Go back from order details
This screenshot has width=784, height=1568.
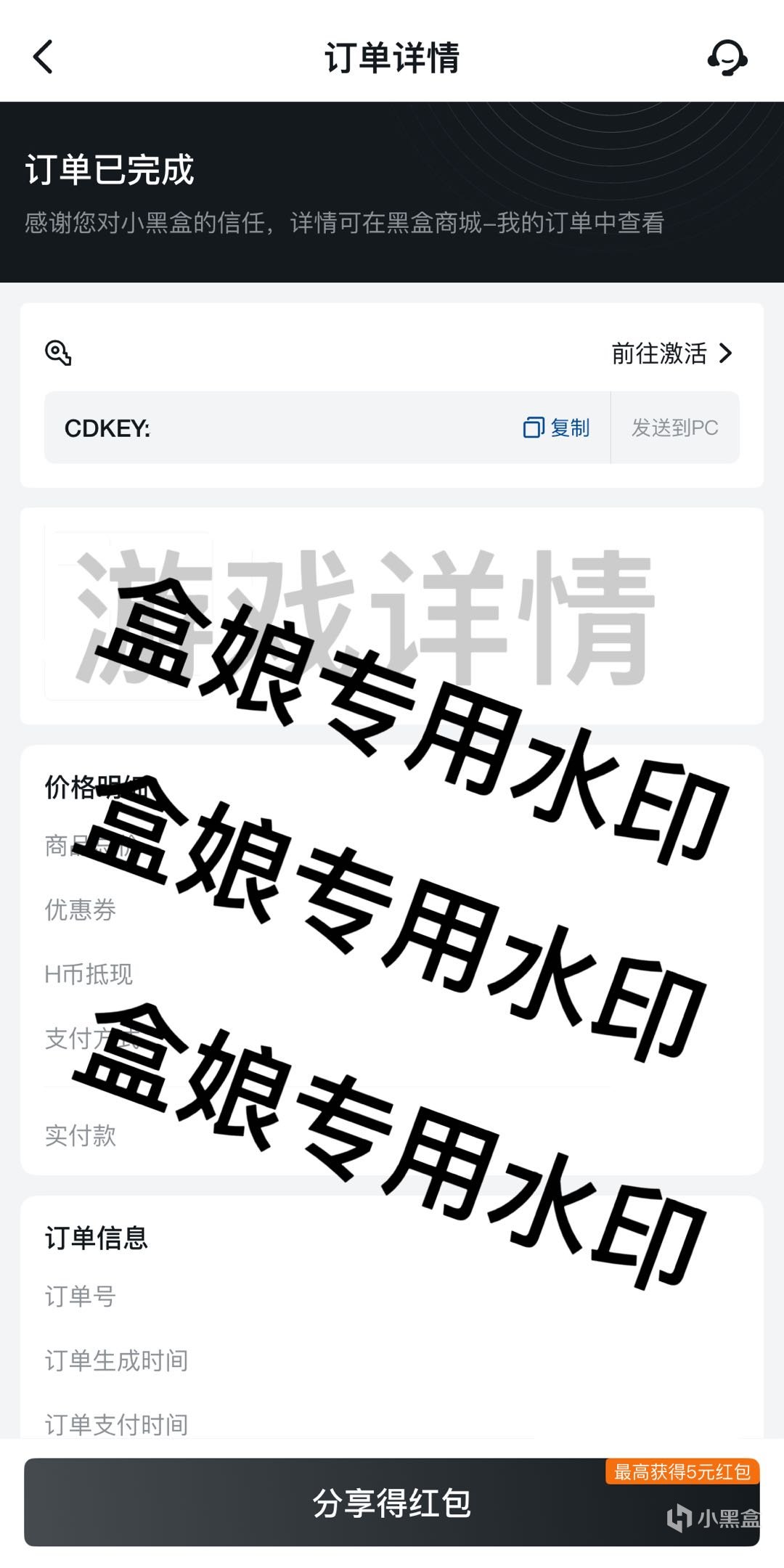coord(44,57)
